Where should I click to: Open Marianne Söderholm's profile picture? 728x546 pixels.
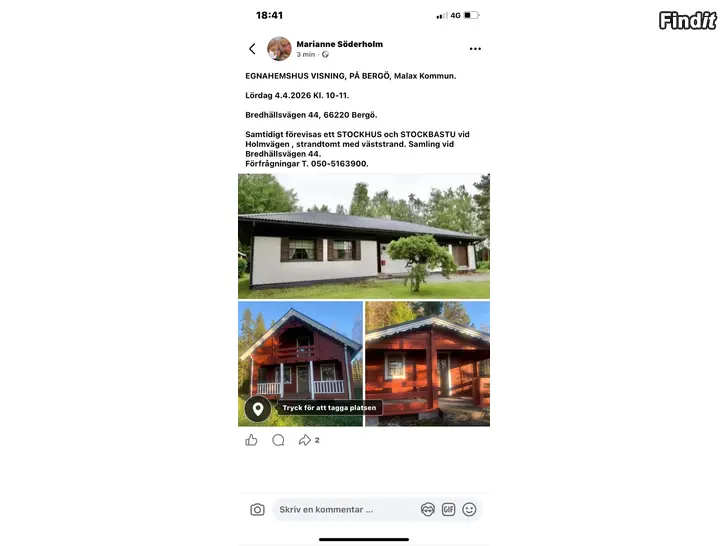click(279, 49)
